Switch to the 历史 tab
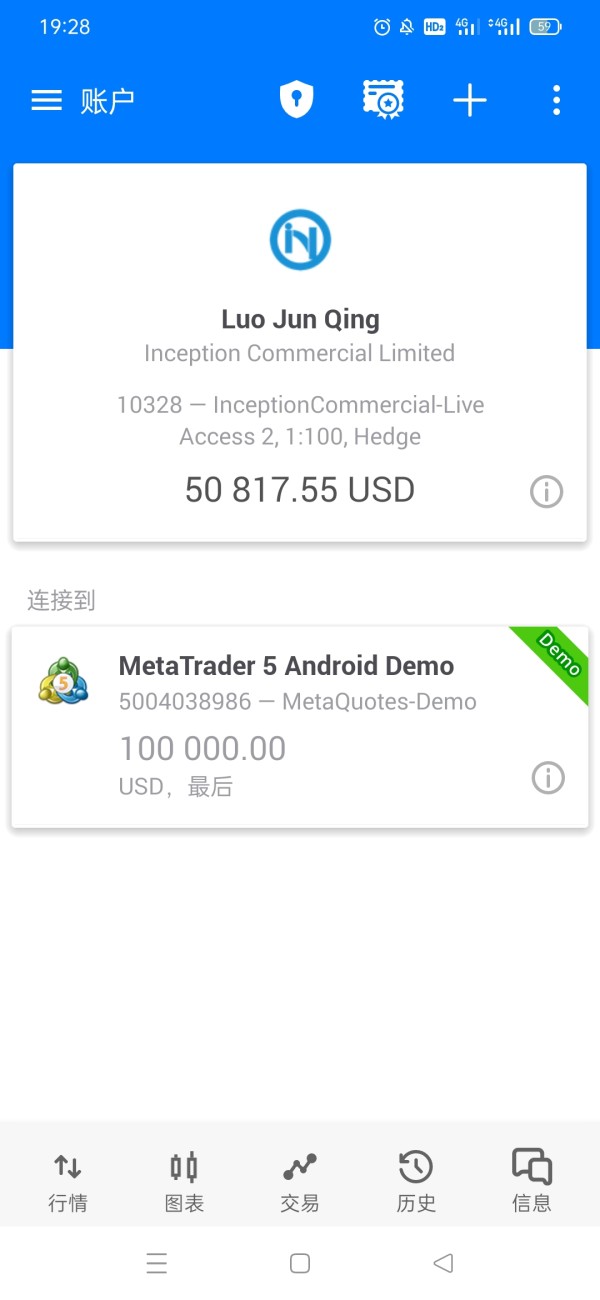The width and height of the screenshot is (600, 1300). click(416, 1182)
